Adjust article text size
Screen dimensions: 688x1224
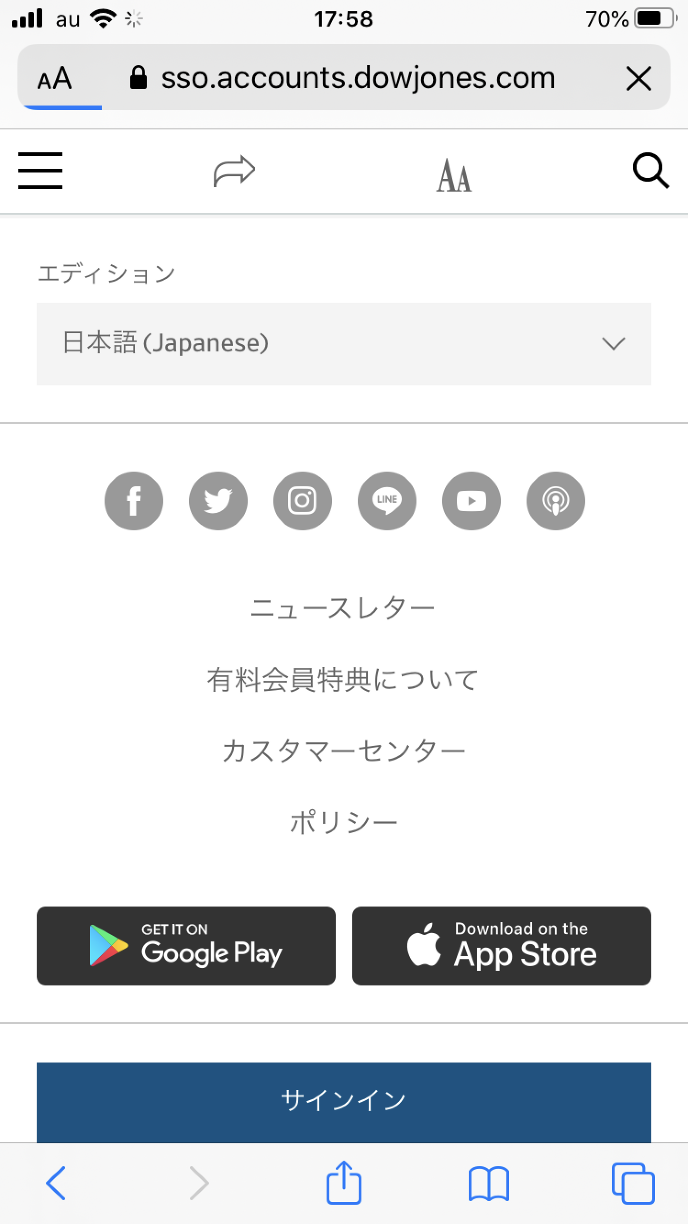(453, 177)
